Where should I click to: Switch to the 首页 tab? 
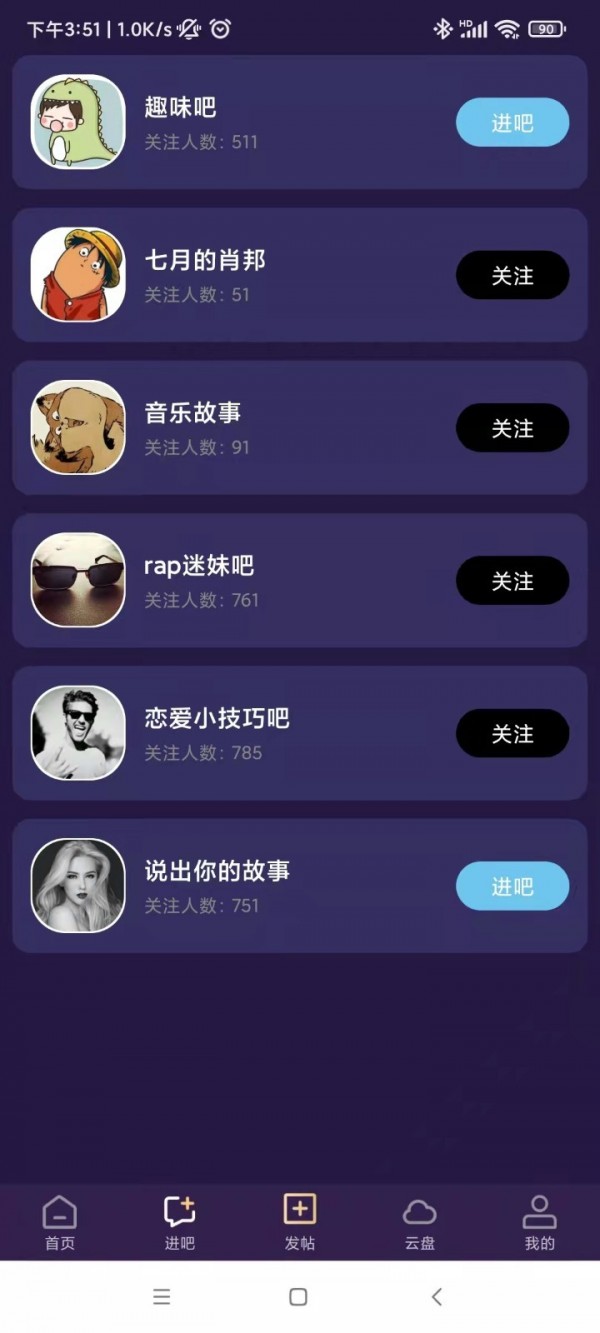(x=60, y=1222)
